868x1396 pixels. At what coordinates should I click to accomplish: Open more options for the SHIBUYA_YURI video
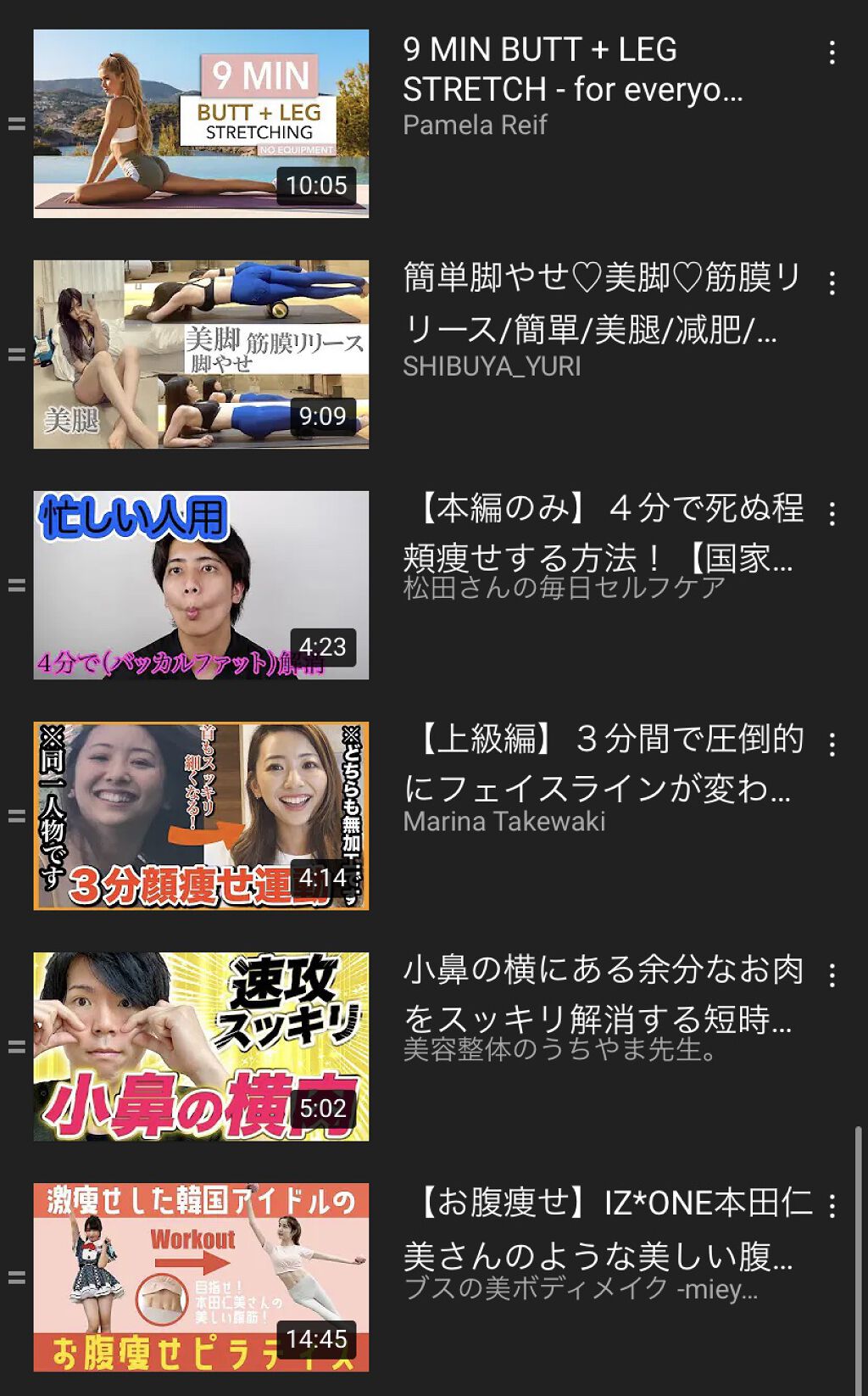point(832,283)
